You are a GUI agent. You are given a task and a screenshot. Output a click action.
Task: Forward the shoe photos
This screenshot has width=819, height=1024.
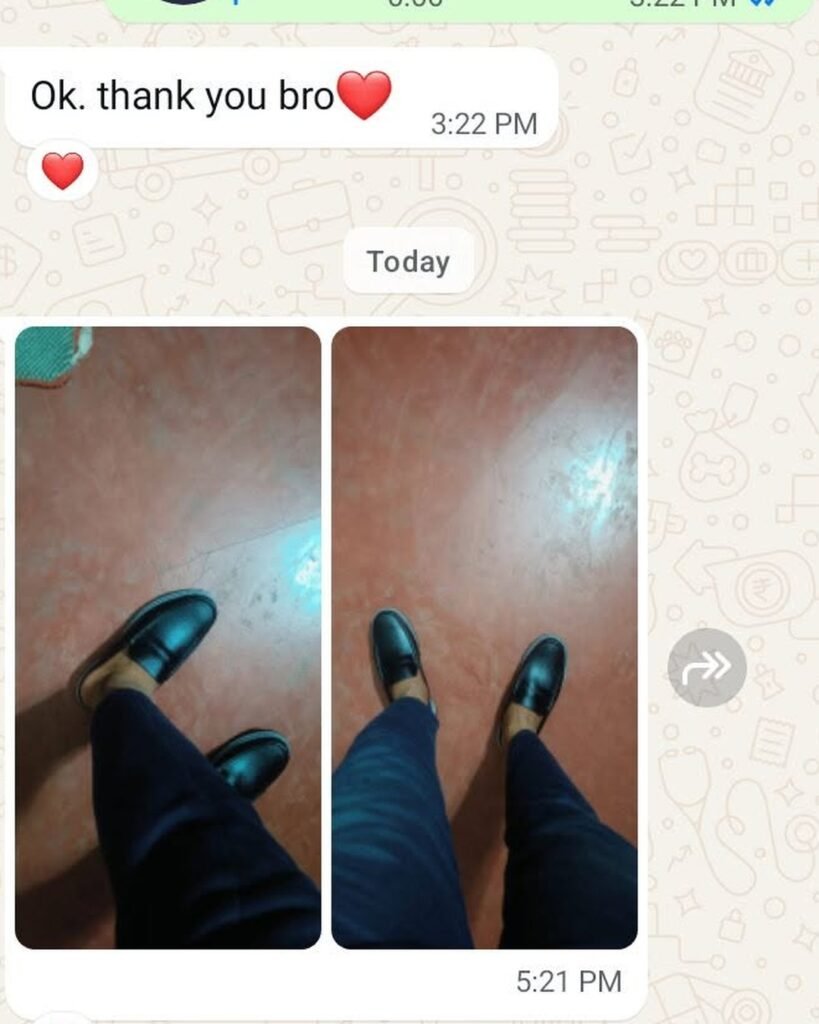(x=707, y=667)
